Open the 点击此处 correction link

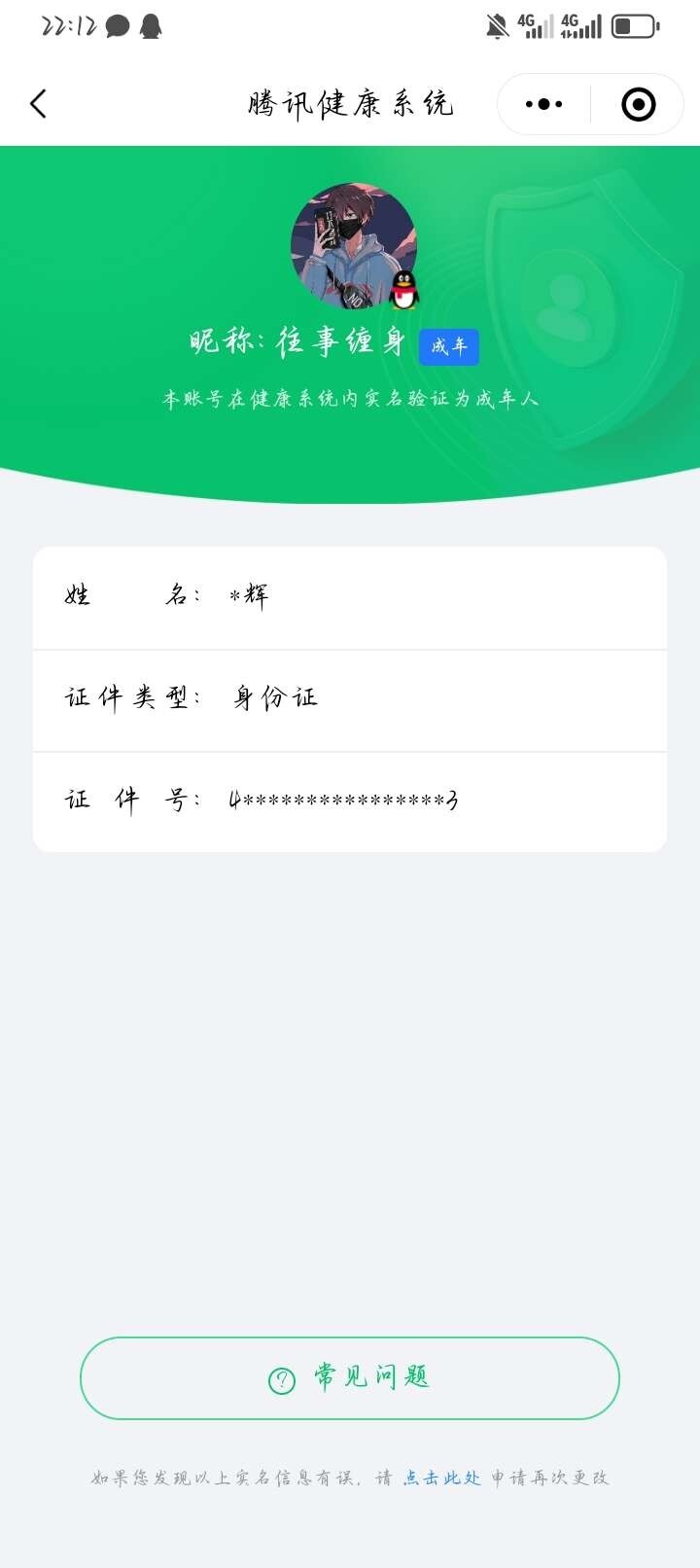click(x=442, y=1477)
